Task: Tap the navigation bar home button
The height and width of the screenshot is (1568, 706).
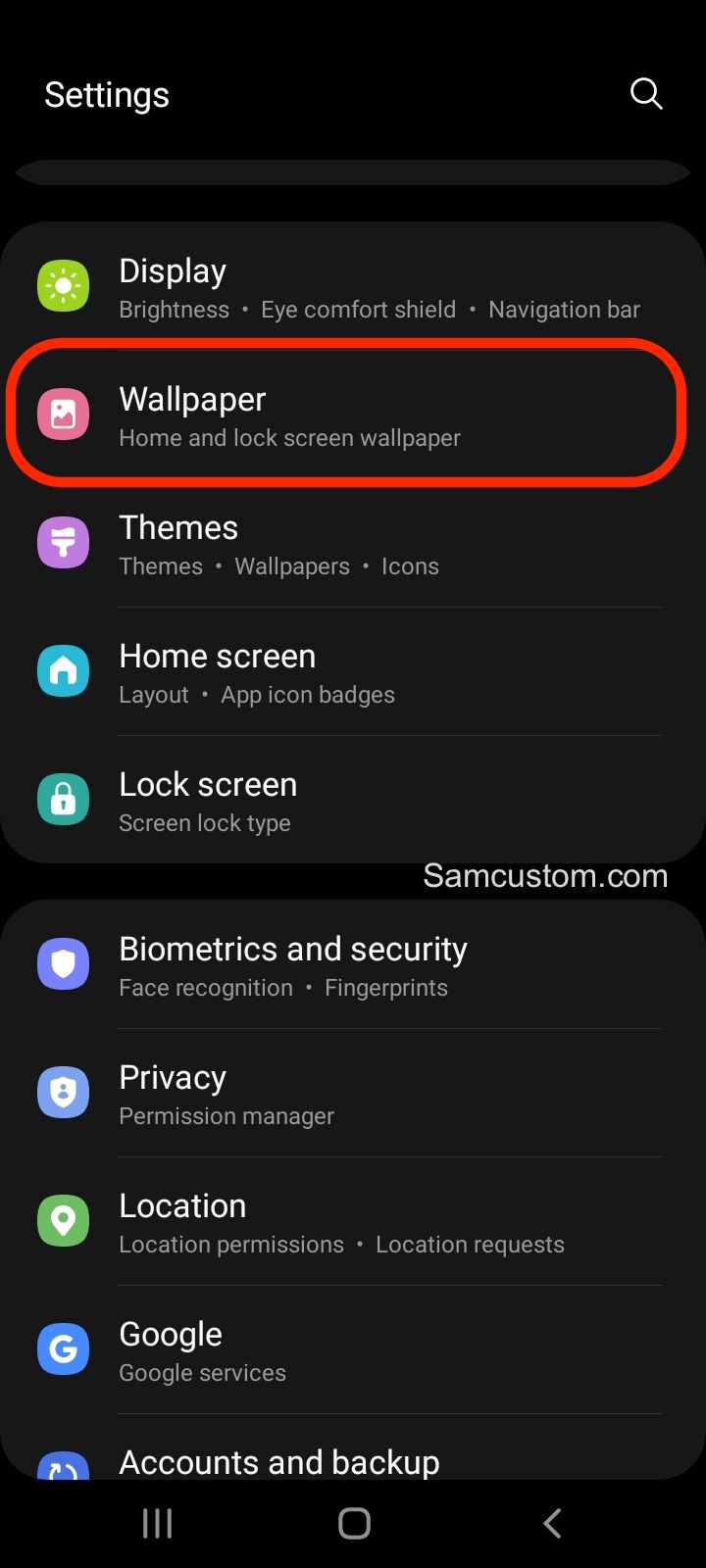Action: (354, 1523)
